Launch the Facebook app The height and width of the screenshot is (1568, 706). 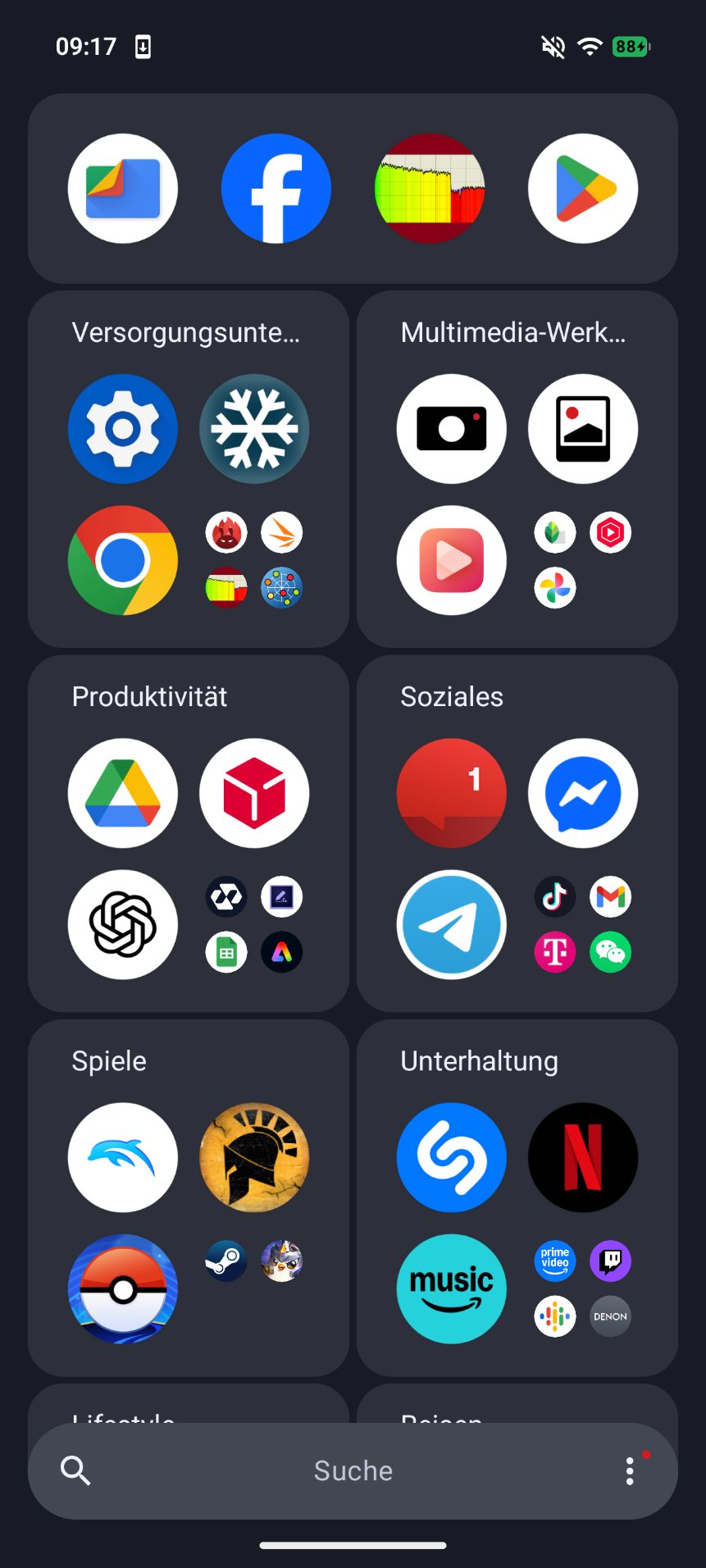tap(276, 189)
